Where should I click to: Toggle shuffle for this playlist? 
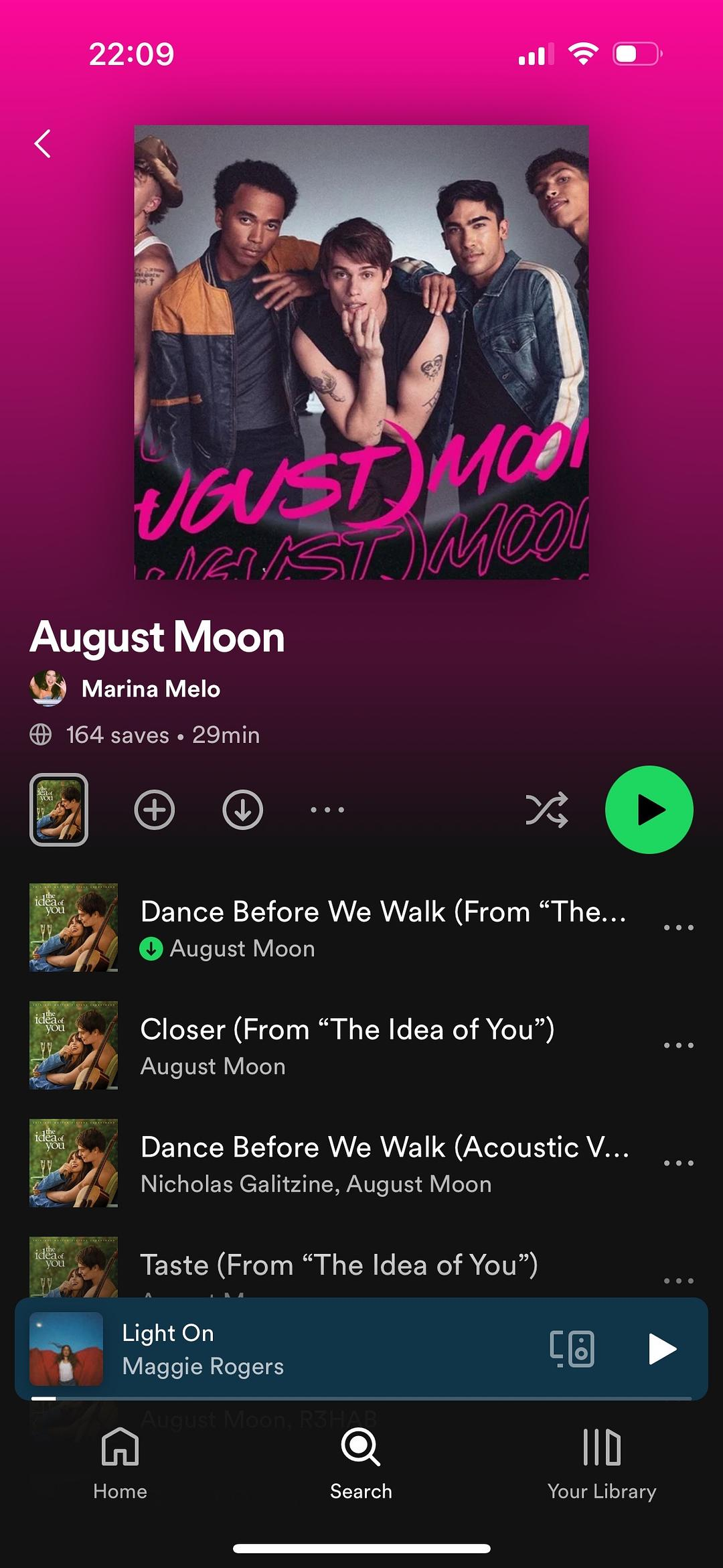546,810
